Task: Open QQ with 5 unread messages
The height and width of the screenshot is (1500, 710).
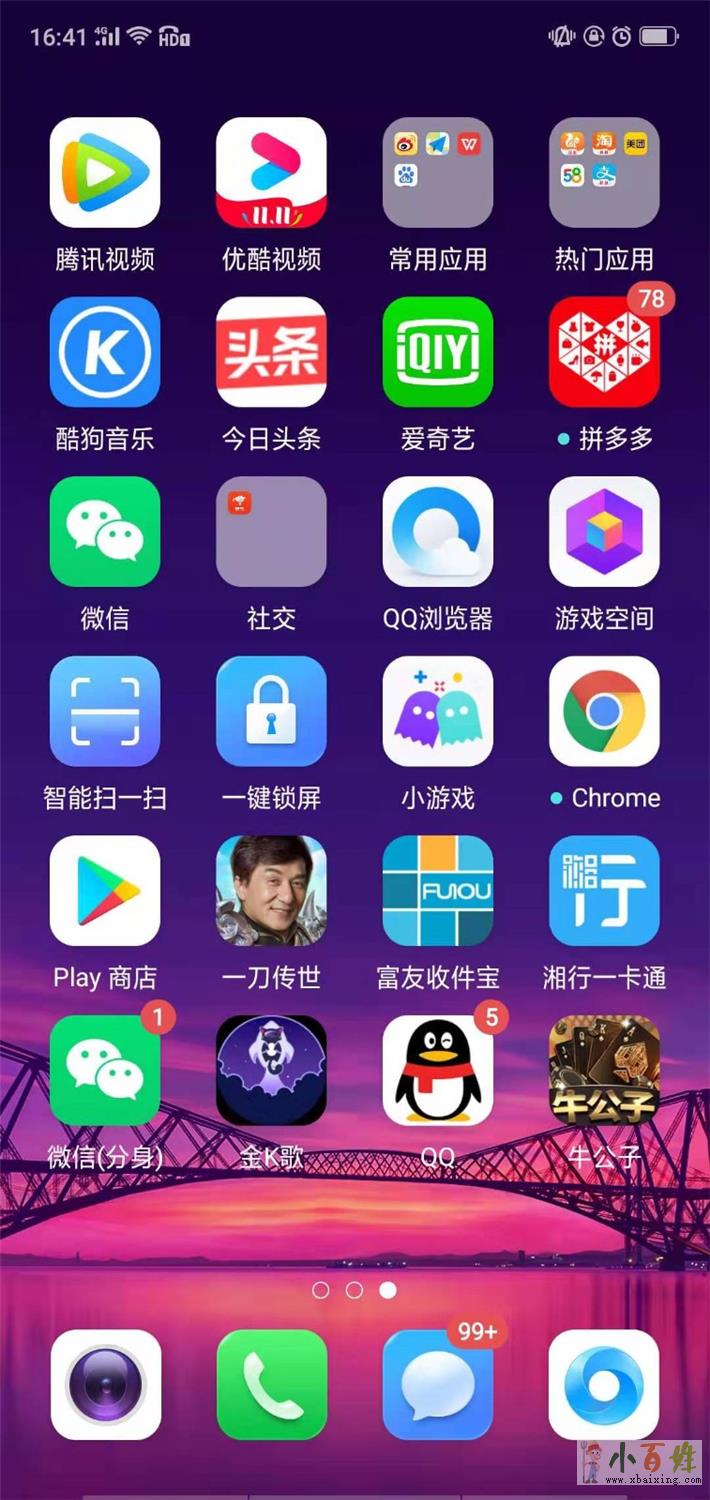Action: tap(438, 1071)
